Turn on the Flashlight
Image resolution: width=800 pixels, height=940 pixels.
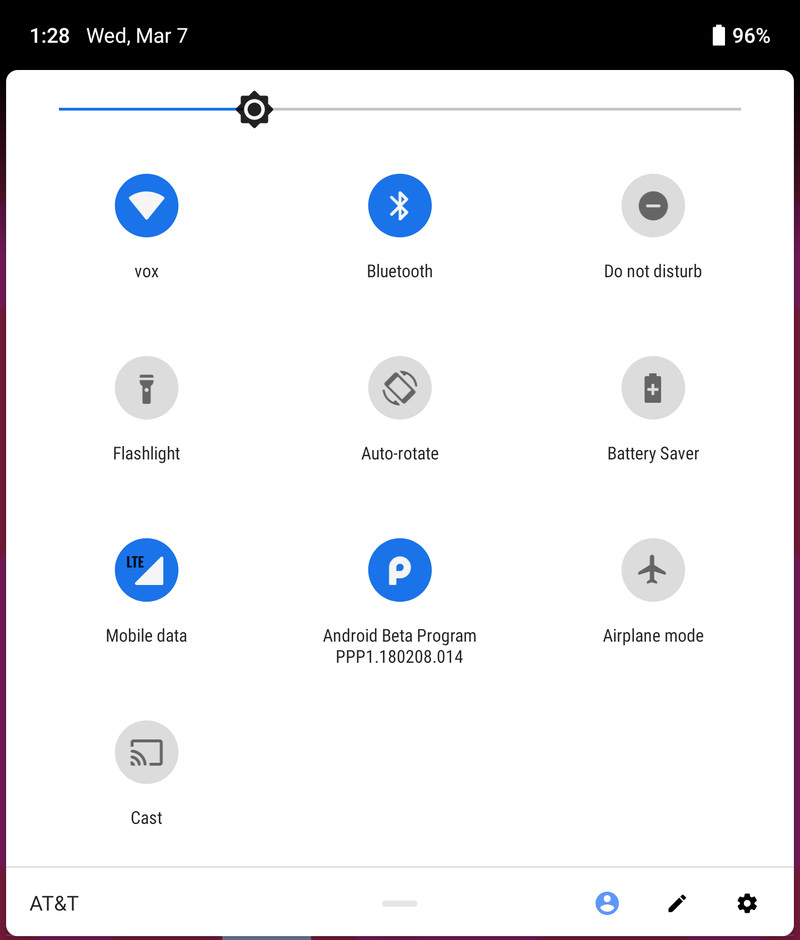click(x=146, y=388)
